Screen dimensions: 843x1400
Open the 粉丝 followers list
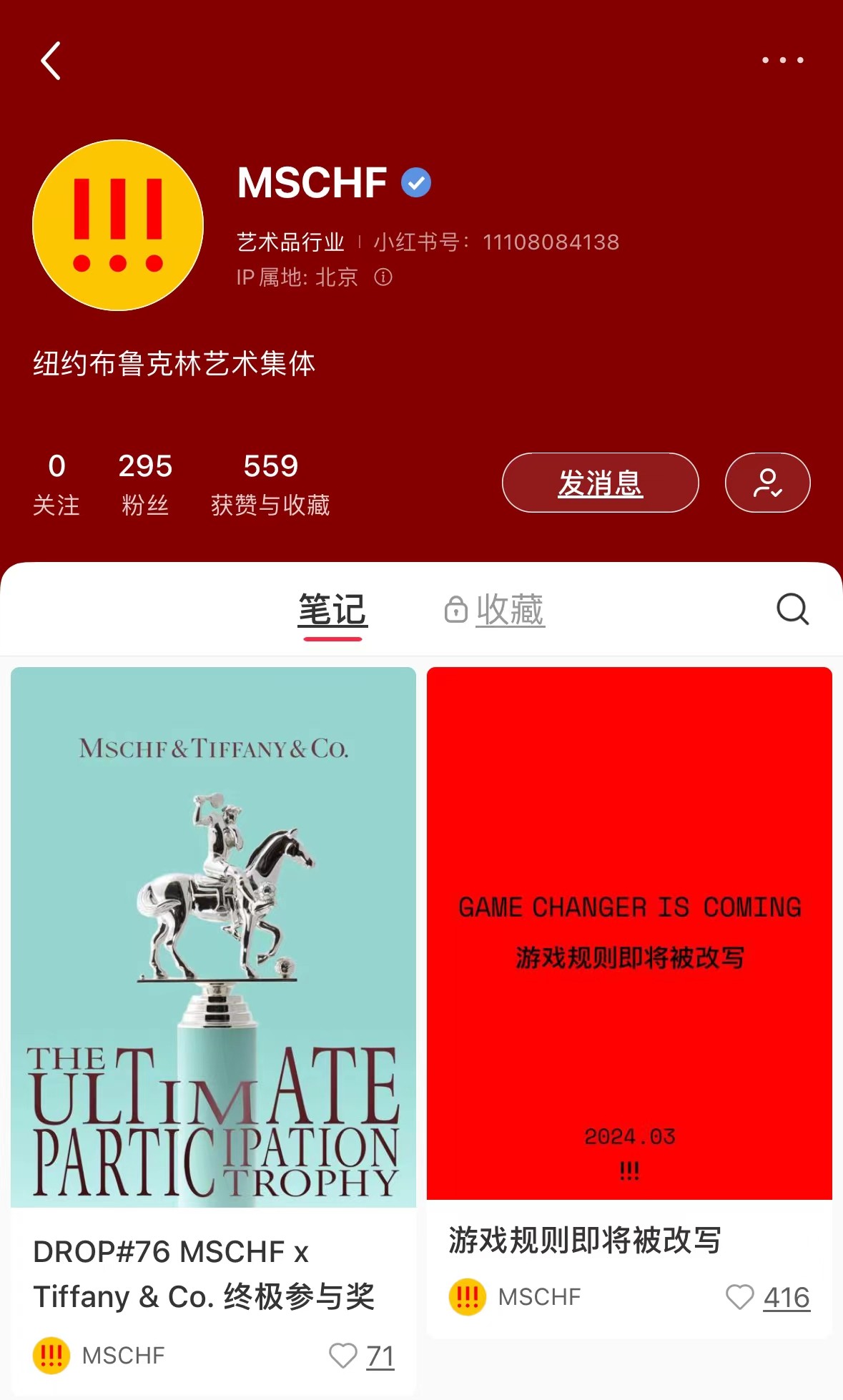pos(145,483)
